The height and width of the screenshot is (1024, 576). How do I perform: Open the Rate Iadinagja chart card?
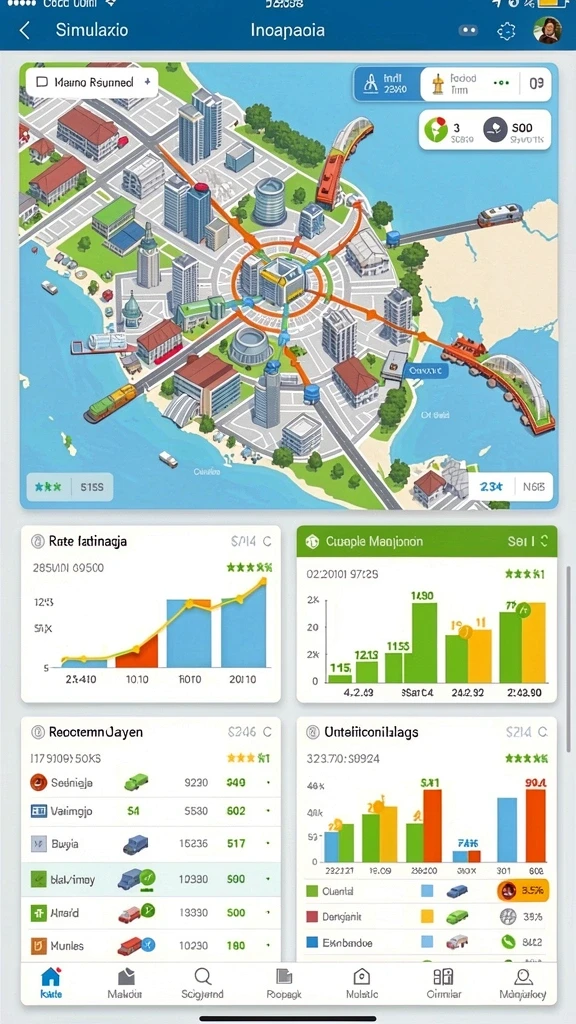click(x=151, y=614)
